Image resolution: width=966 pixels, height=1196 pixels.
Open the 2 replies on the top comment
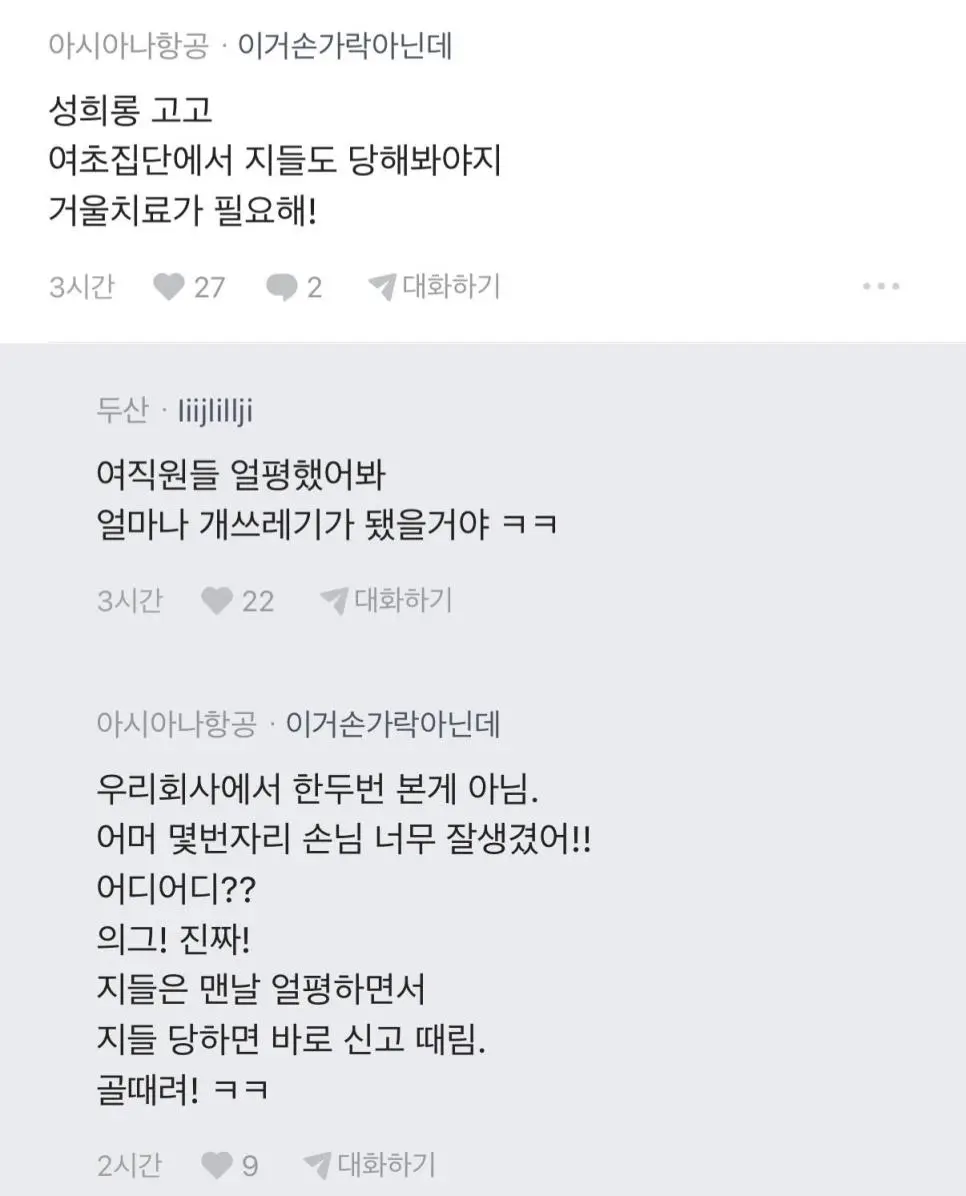click(x=281, y=288)
